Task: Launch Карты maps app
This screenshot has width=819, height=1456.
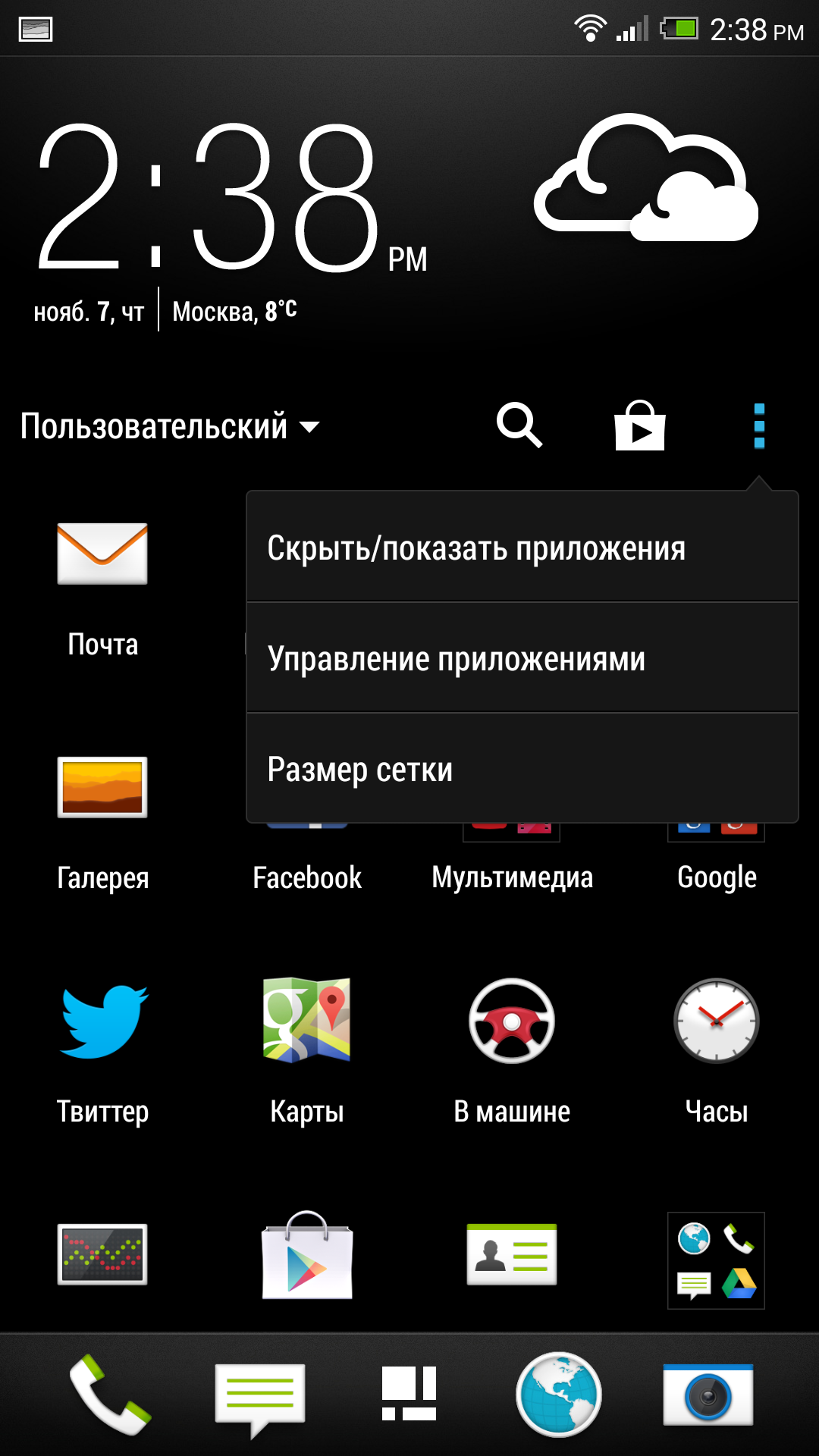Action: 307,1050
